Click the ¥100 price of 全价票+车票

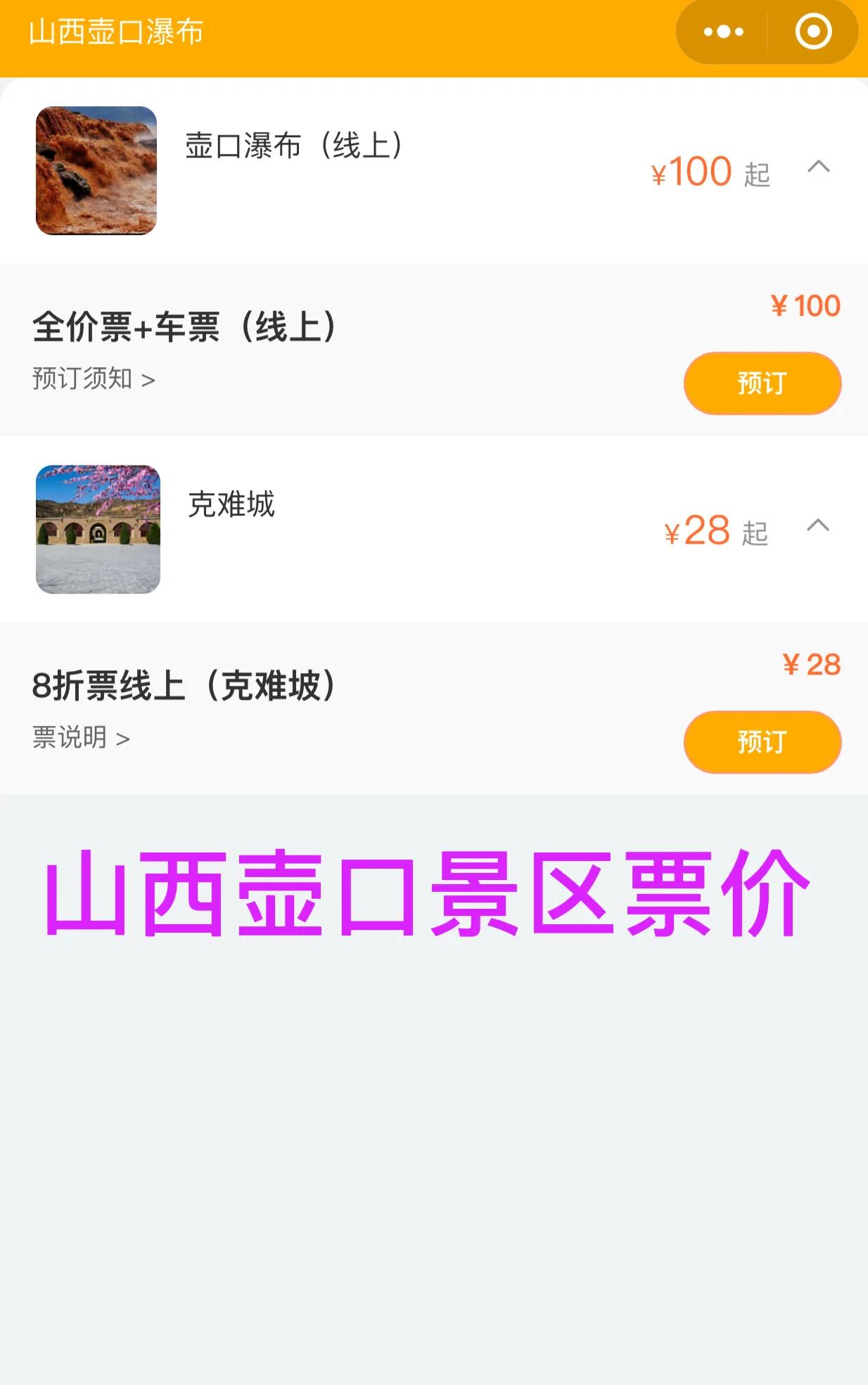coord(803,306)
